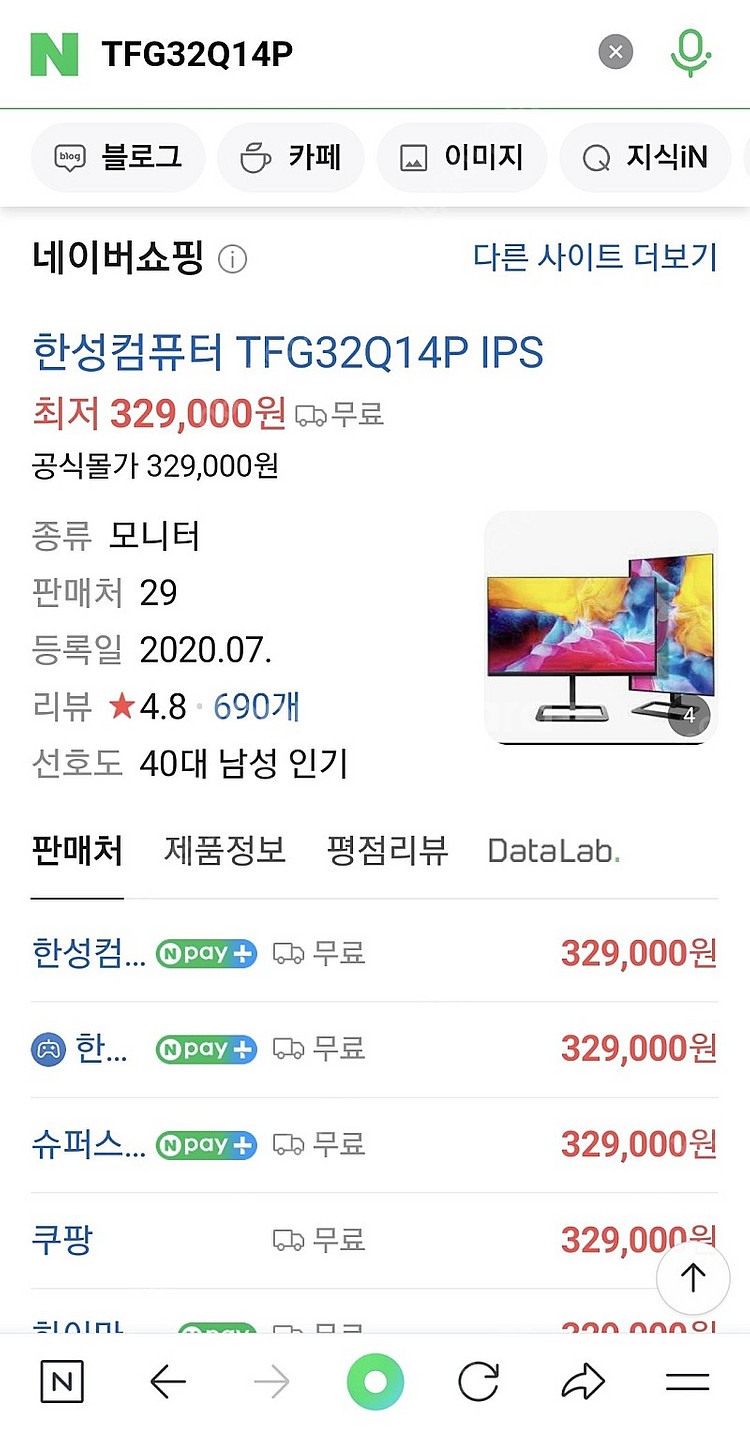Tap the share icon in the bottom bar
This screenshot has height=1431, width=750.
583,1382
